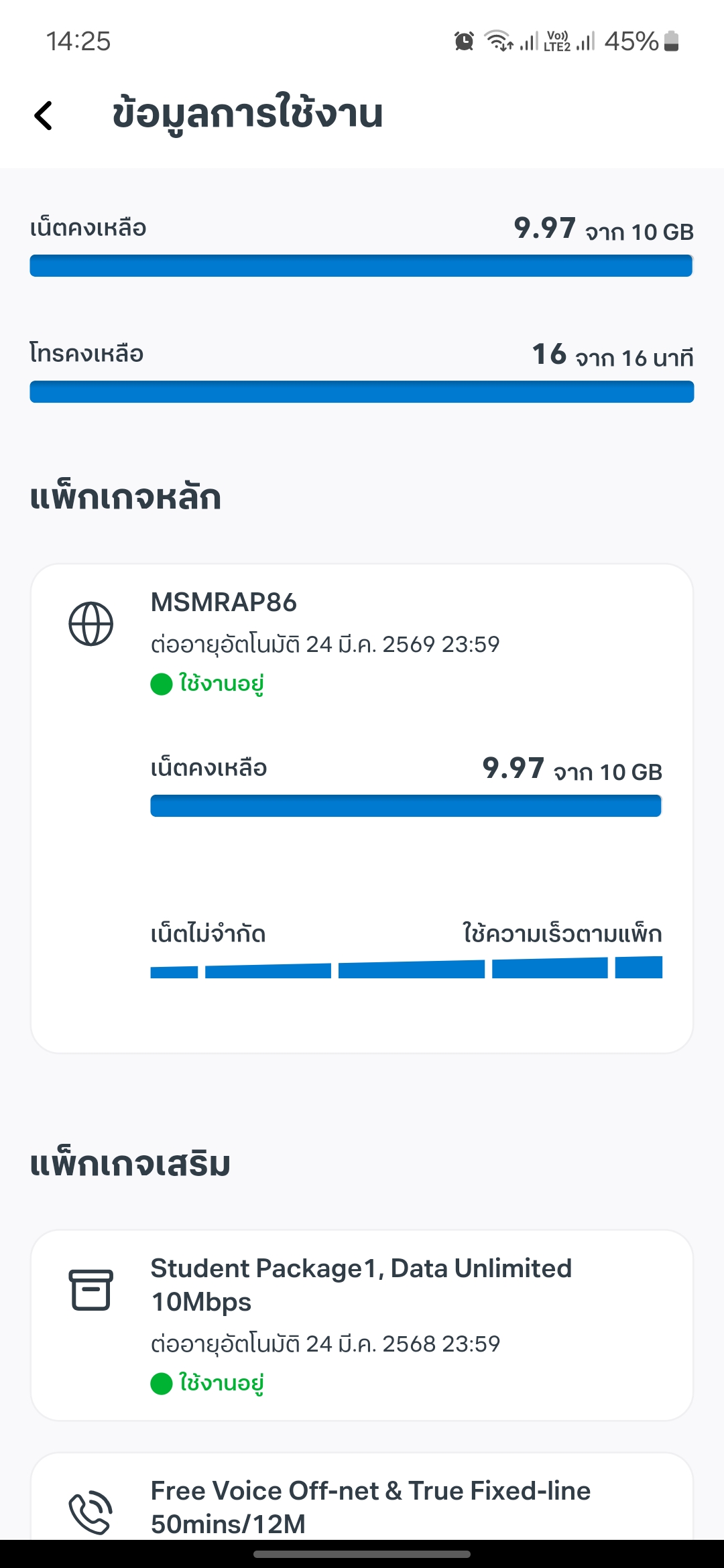
Task: Go back from the usage information page
Action: pos(44,115)
